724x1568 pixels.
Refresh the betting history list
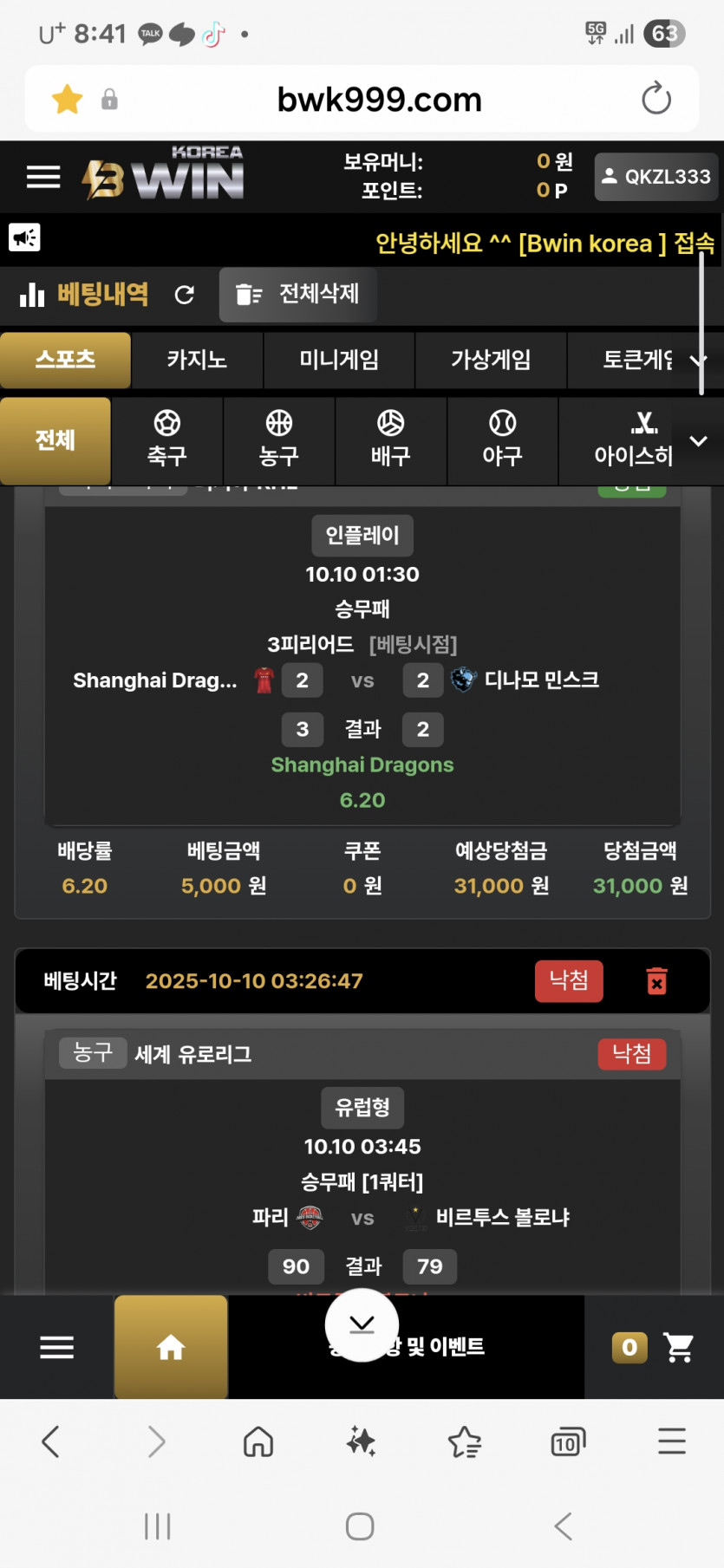184,295
